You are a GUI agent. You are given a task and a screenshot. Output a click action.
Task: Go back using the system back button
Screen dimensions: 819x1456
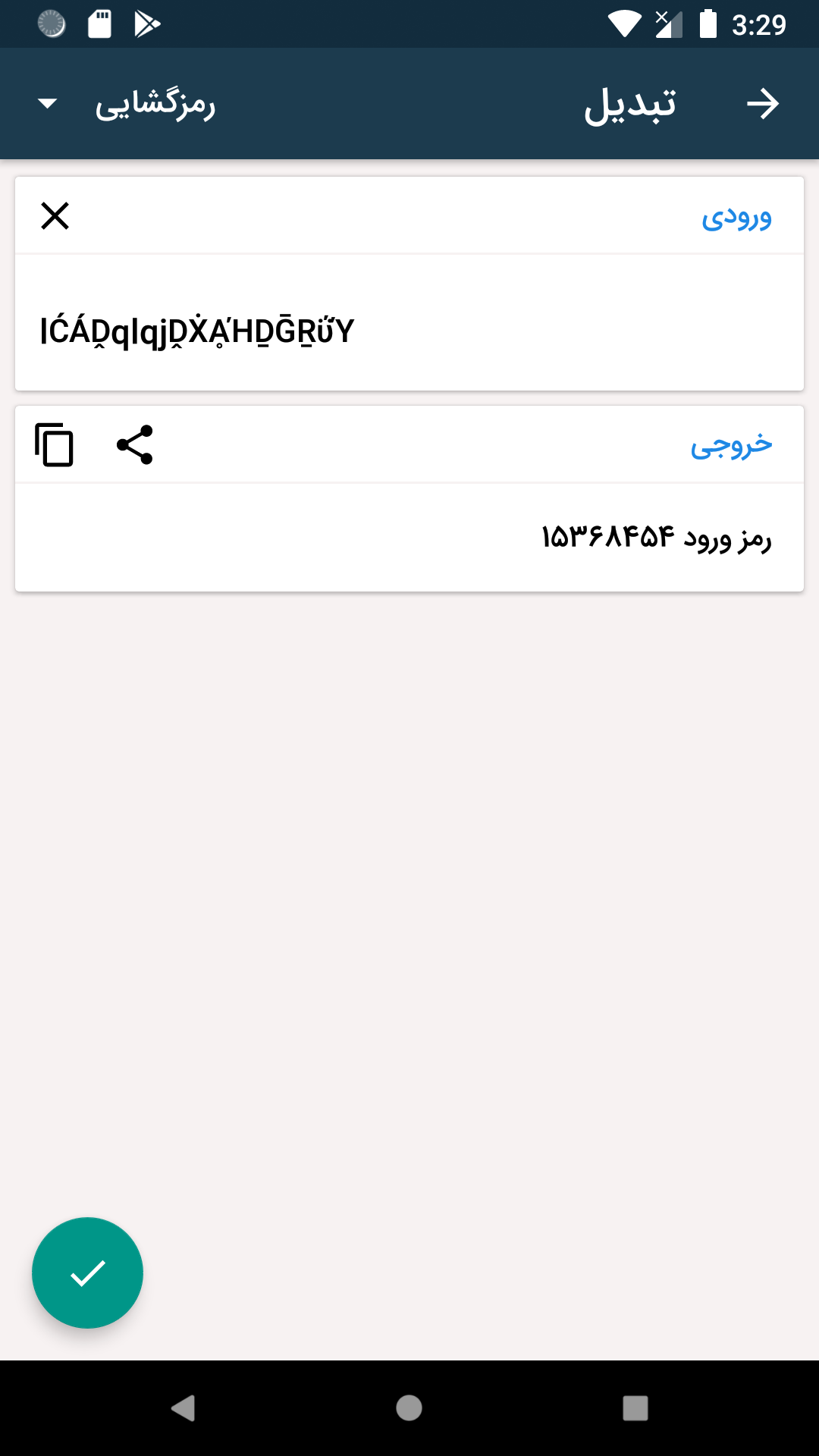(x=183, y=1408)
